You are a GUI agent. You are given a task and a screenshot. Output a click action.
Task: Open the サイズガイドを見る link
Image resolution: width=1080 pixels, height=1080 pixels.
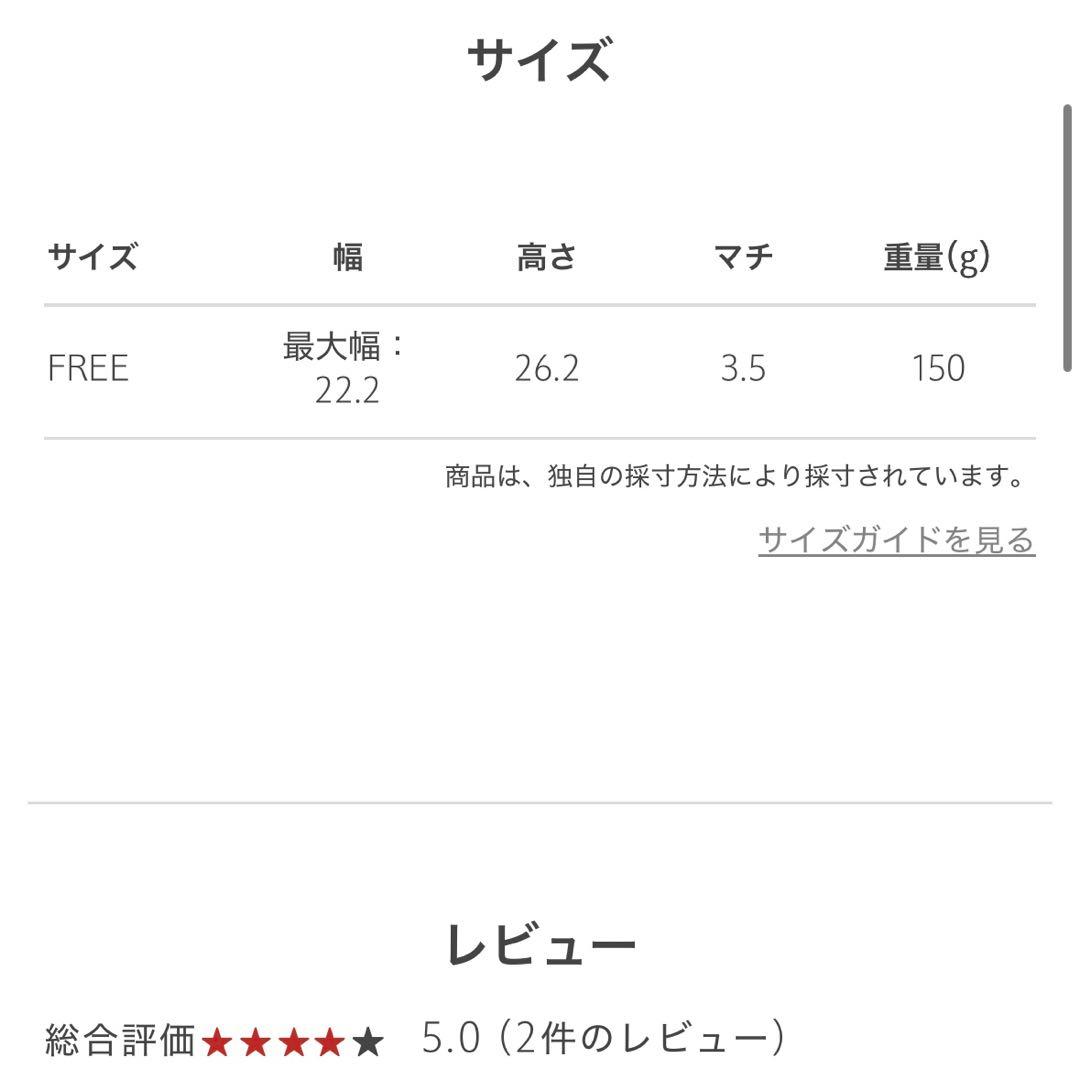pos(896,540)
